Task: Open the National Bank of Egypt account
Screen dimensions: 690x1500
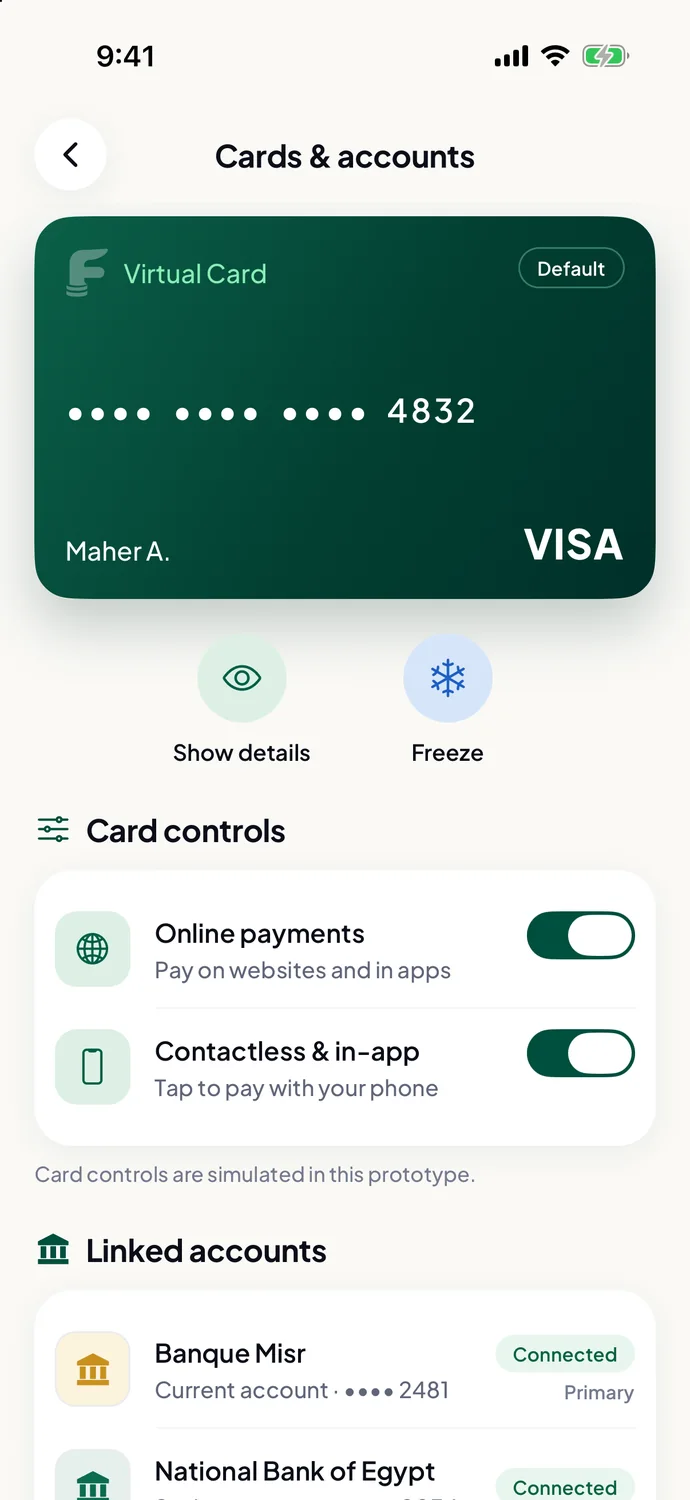Action: pos(345,1472)
